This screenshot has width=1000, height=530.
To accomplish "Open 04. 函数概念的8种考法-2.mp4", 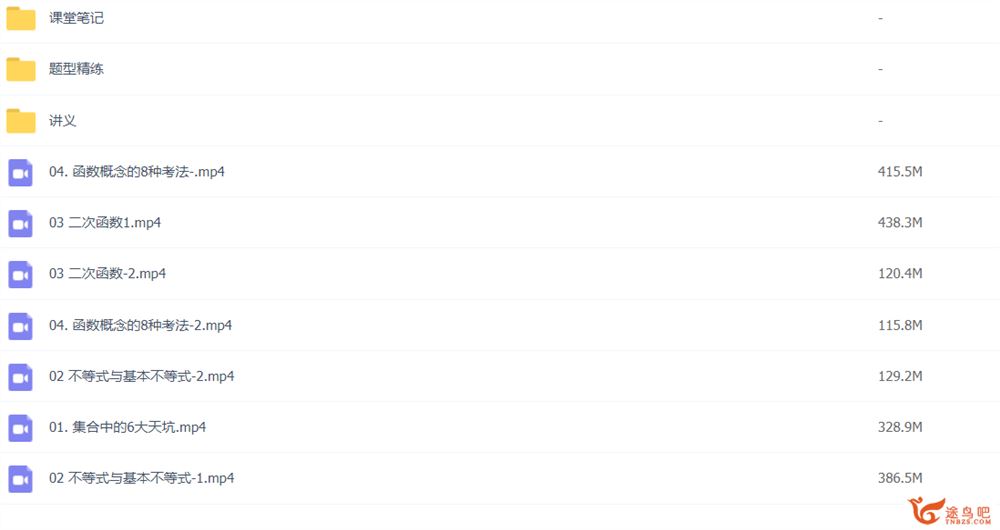I will tap(140, 325).
